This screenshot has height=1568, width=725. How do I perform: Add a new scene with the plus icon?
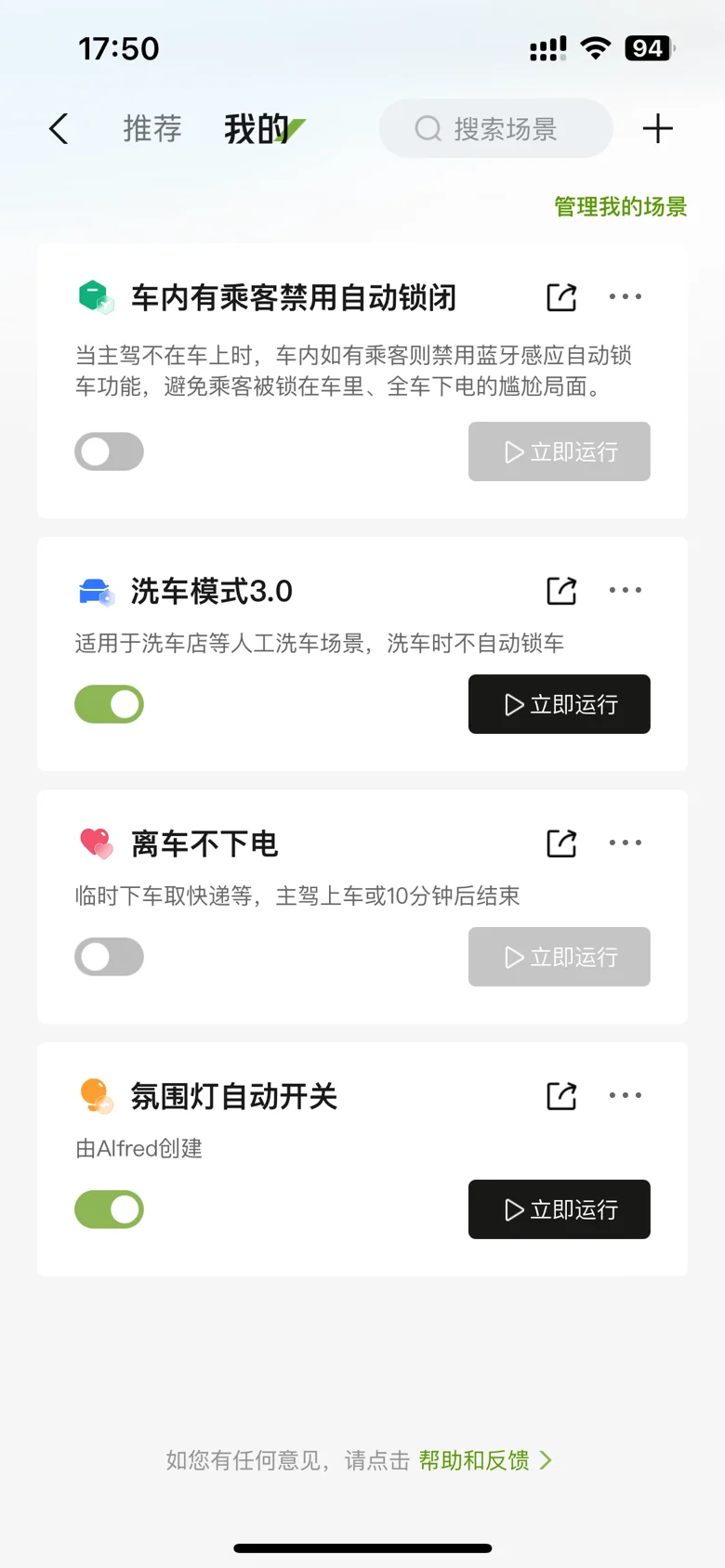tap(658, 128)
